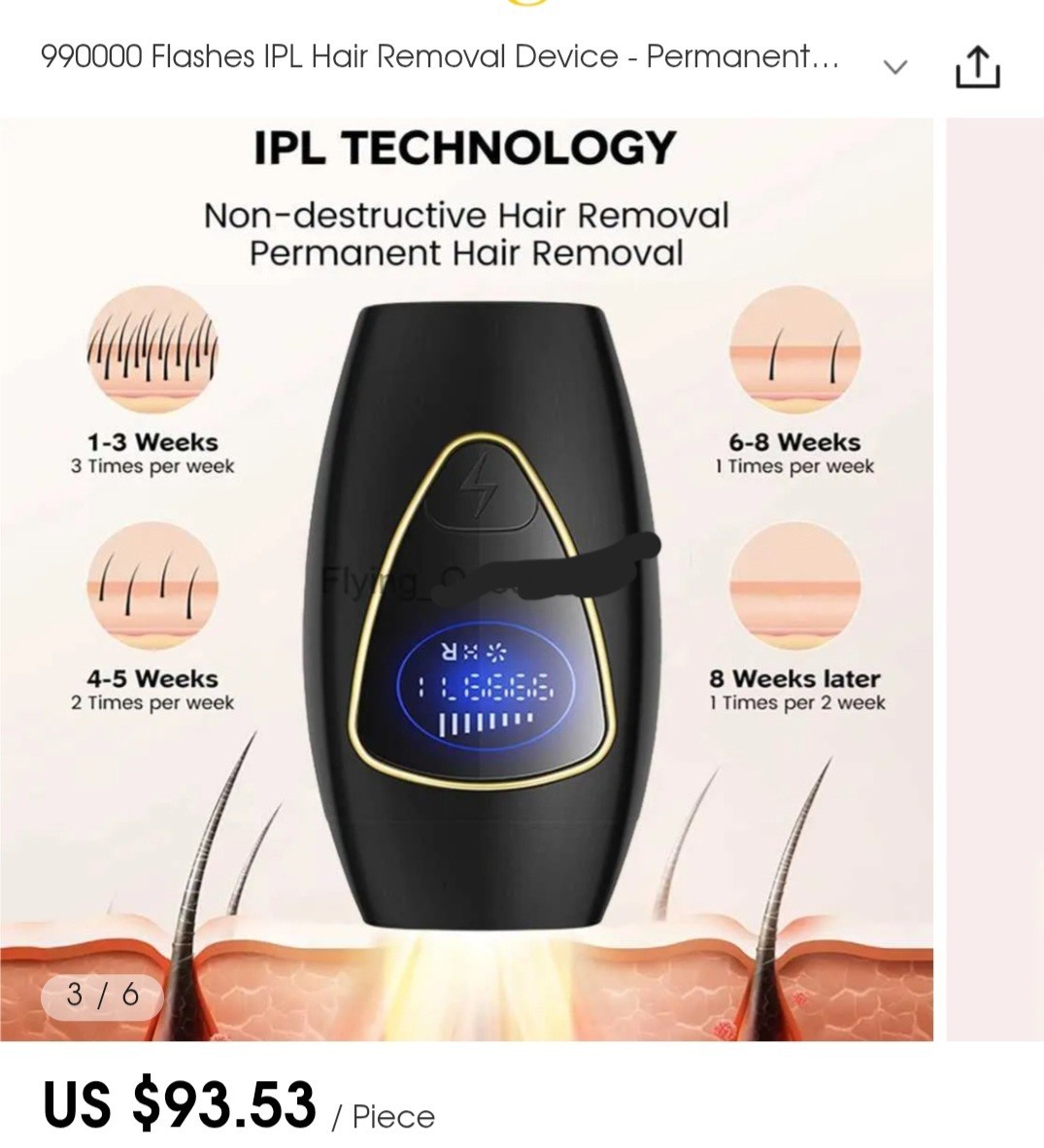Share this product listing
Screen dimensions: 1044x1148
click(x=977, y=67)
